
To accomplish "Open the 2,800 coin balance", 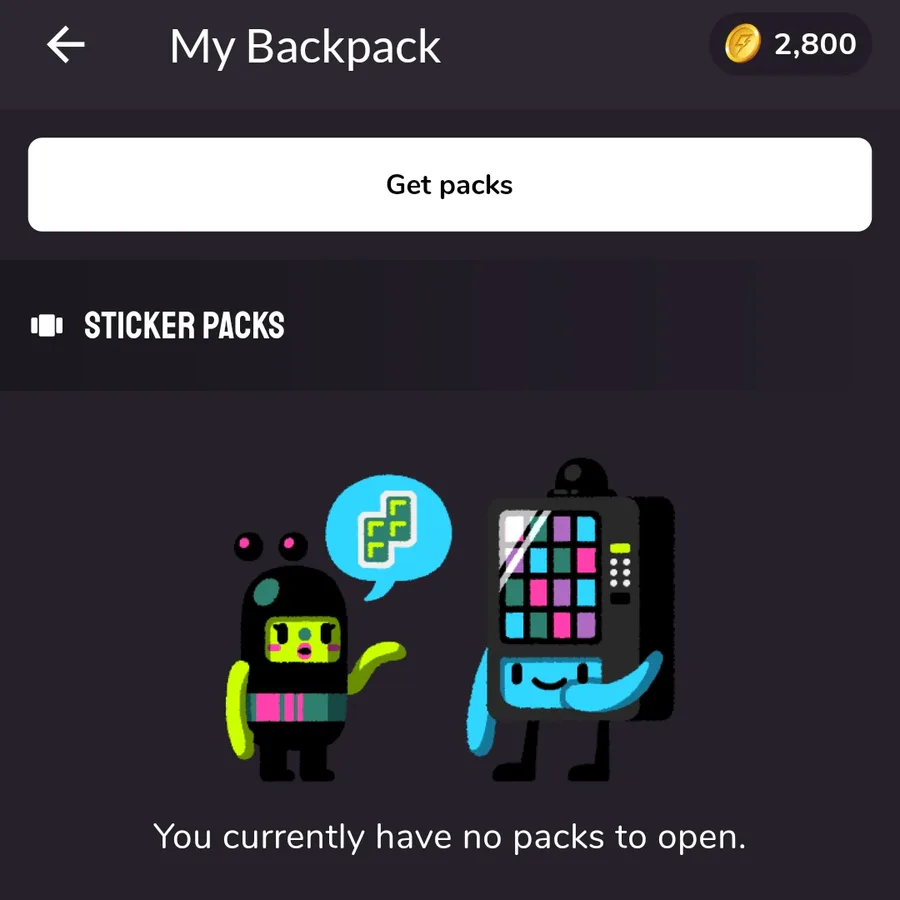I will [790, 45].
